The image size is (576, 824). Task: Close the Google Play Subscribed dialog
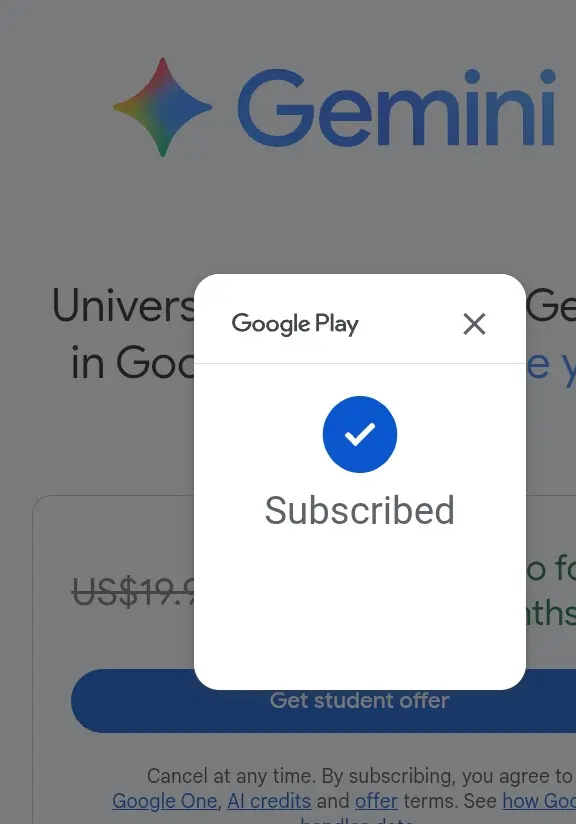[x=474, y=324]
